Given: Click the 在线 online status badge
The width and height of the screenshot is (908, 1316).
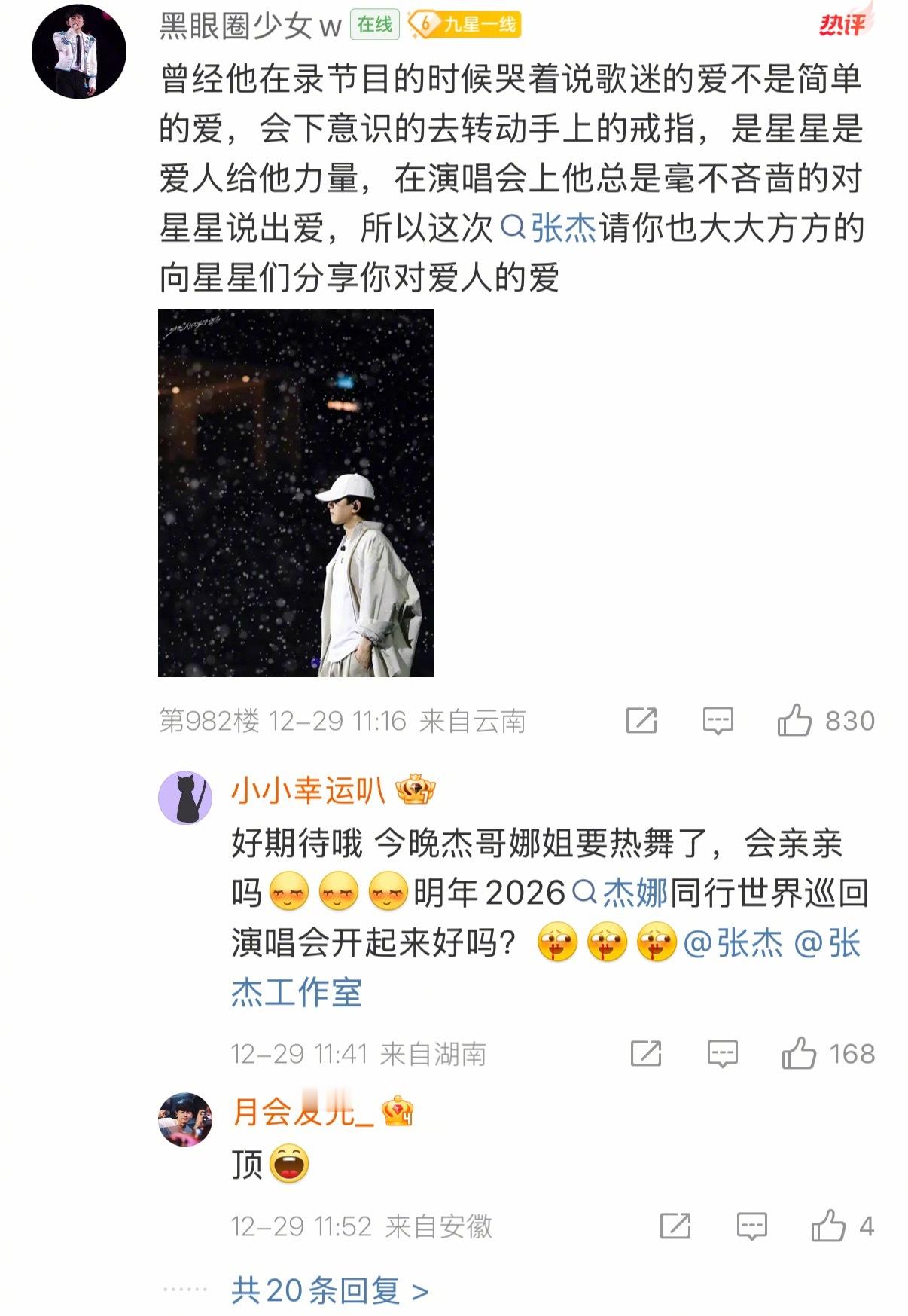Looking at the screenshot, I should pos(373,23).
